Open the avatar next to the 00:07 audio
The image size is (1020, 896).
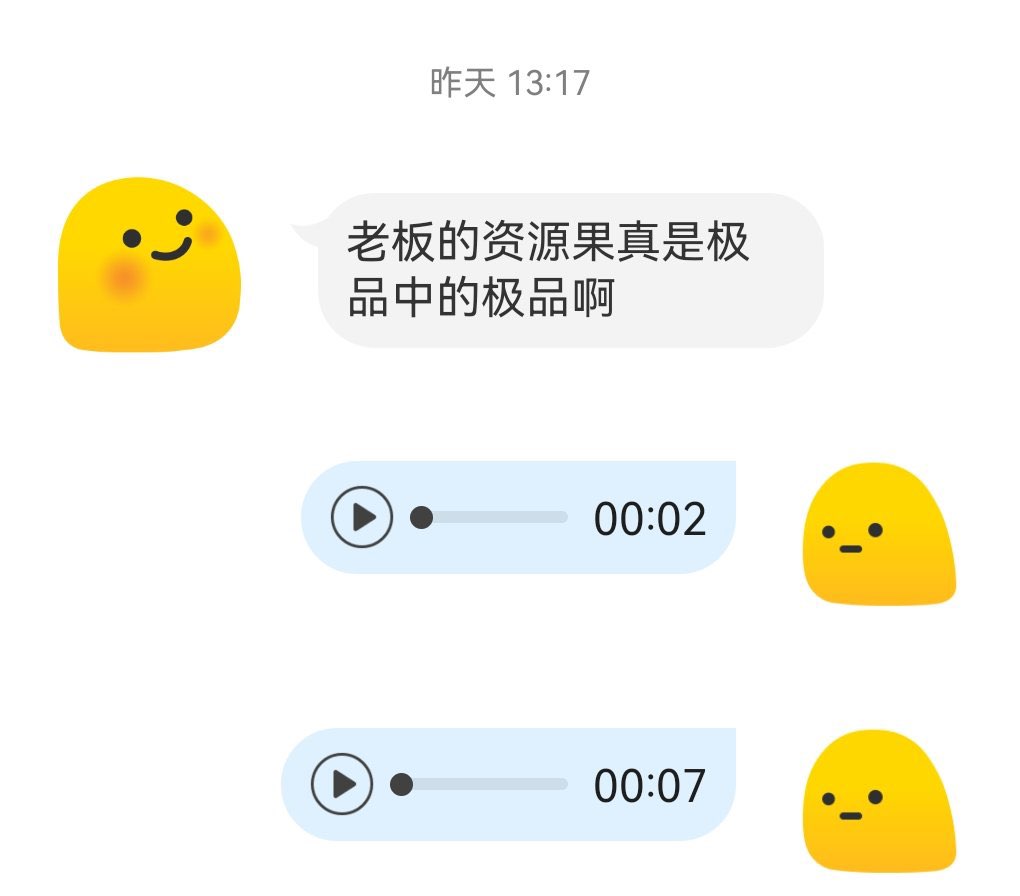click(880, 800)
